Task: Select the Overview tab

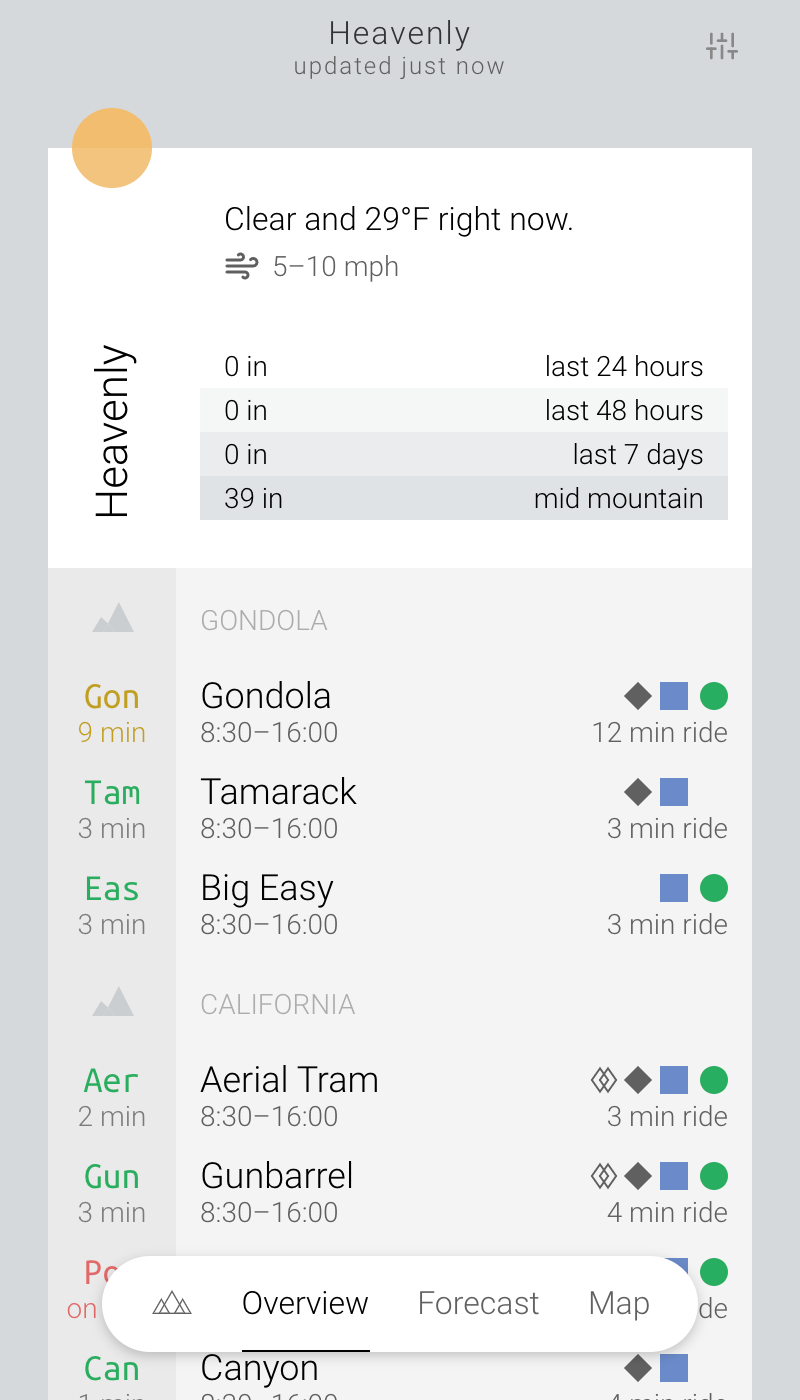Action: (x=305, y=1303)
